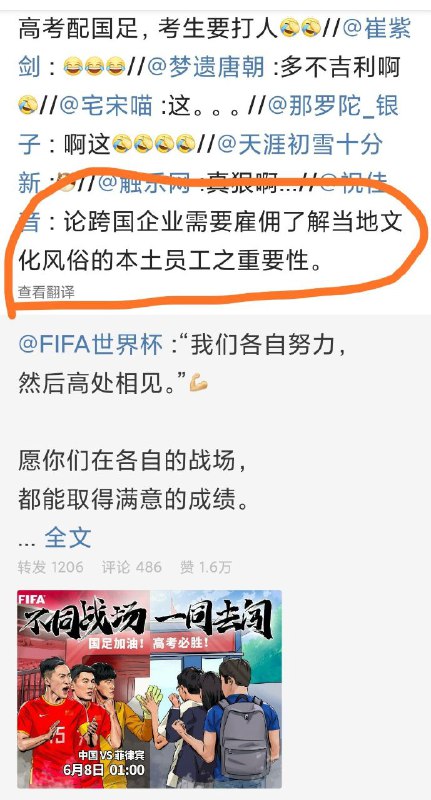Open @天涯初雪十分新 profile mention
431x800 pixels.
click(300, 145)
